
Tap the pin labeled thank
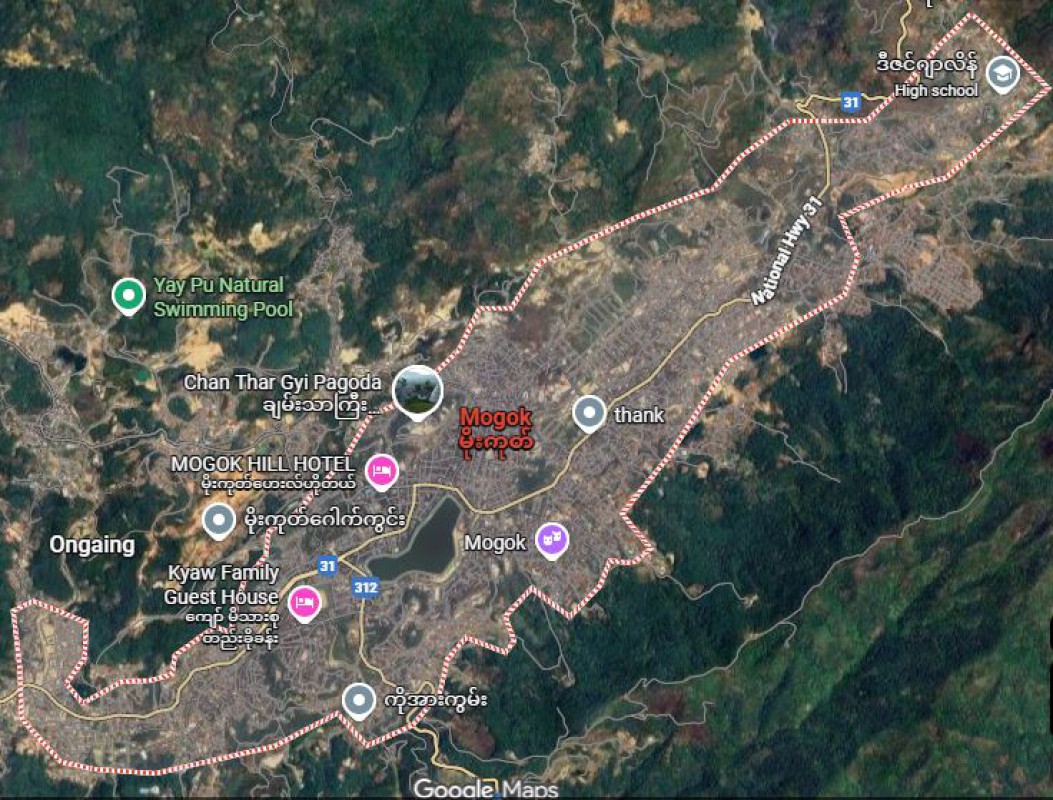click(x=590, y=413)
